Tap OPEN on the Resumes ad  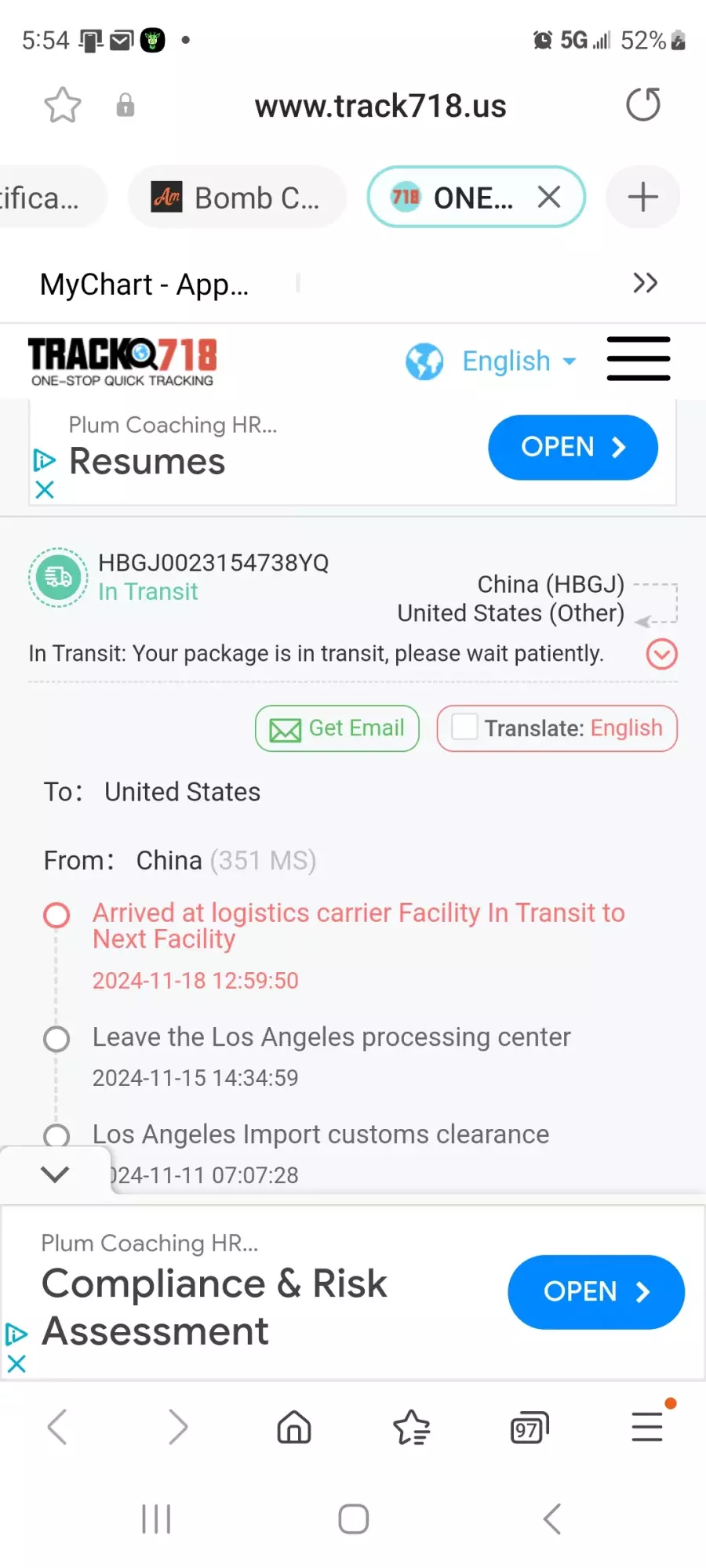[573, 447]
